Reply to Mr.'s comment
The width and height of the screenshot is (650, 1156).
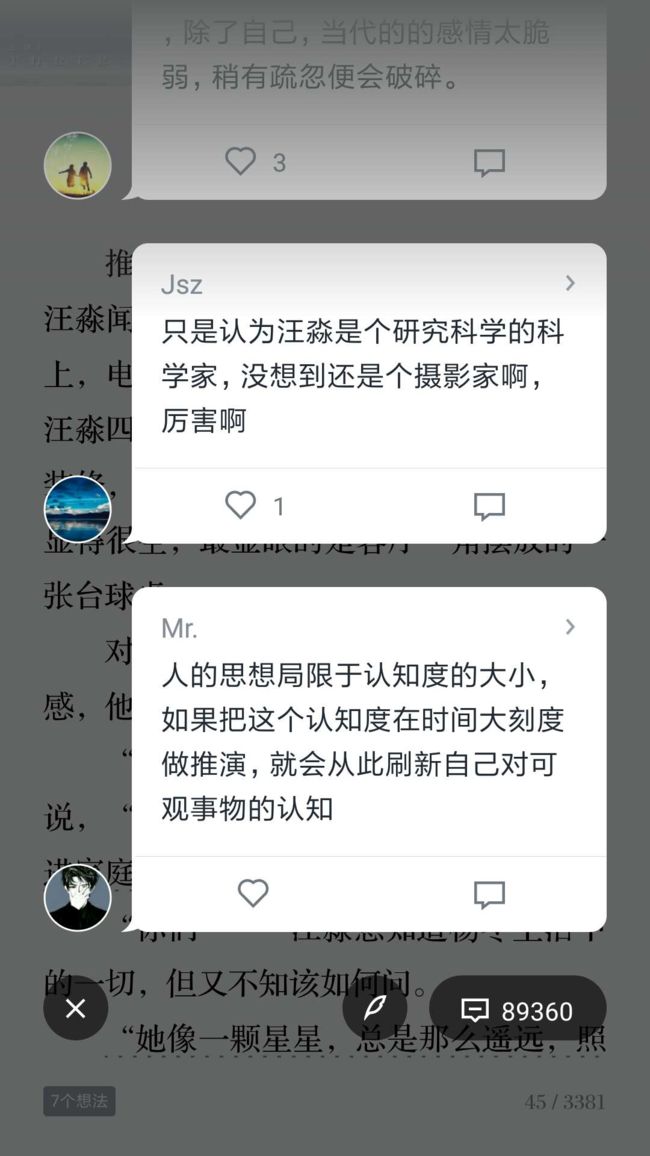pyautogui.click(x=489, y=894)
